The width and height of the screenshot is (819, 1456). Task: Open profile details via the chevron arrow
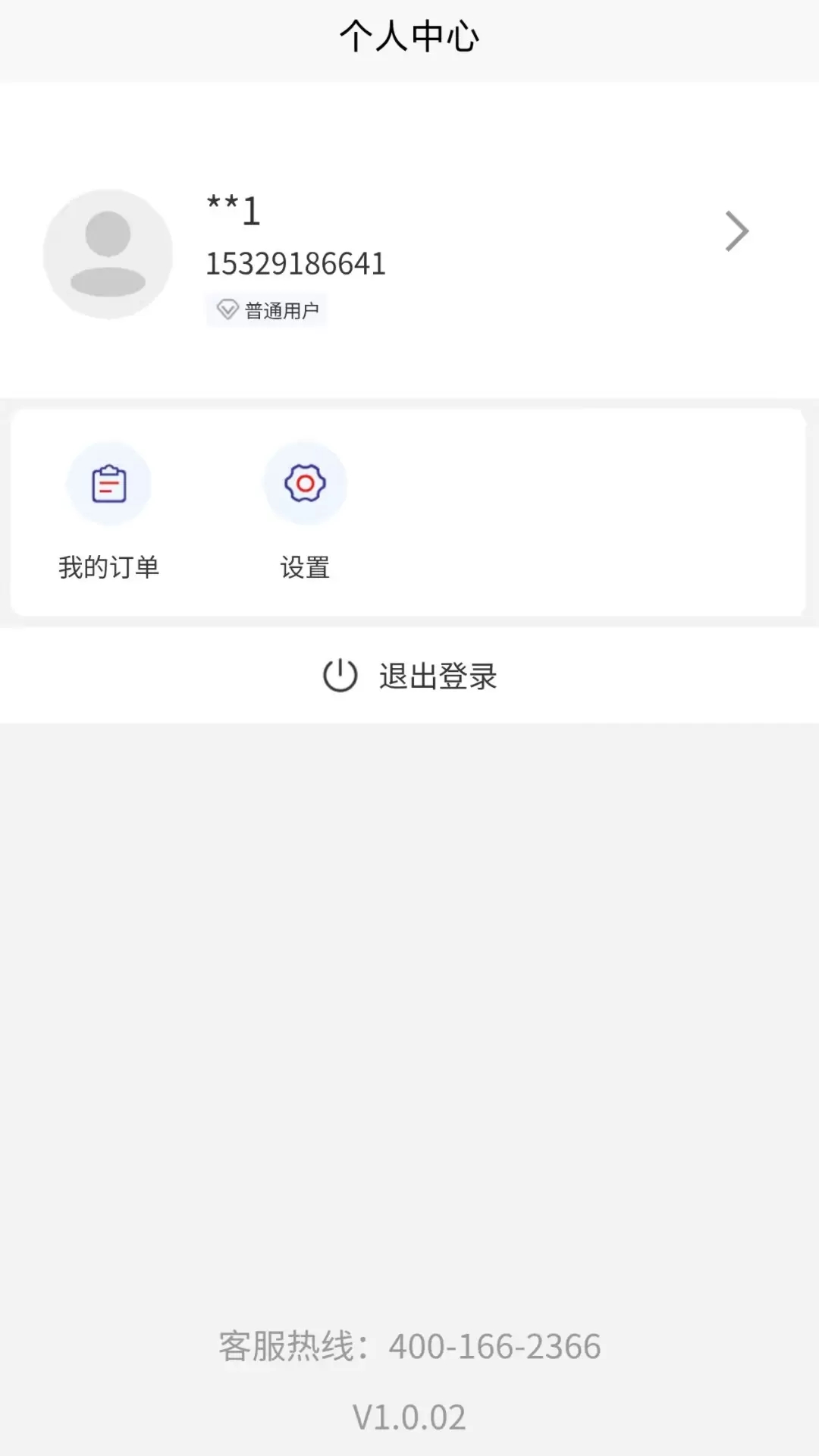point(736,231)
